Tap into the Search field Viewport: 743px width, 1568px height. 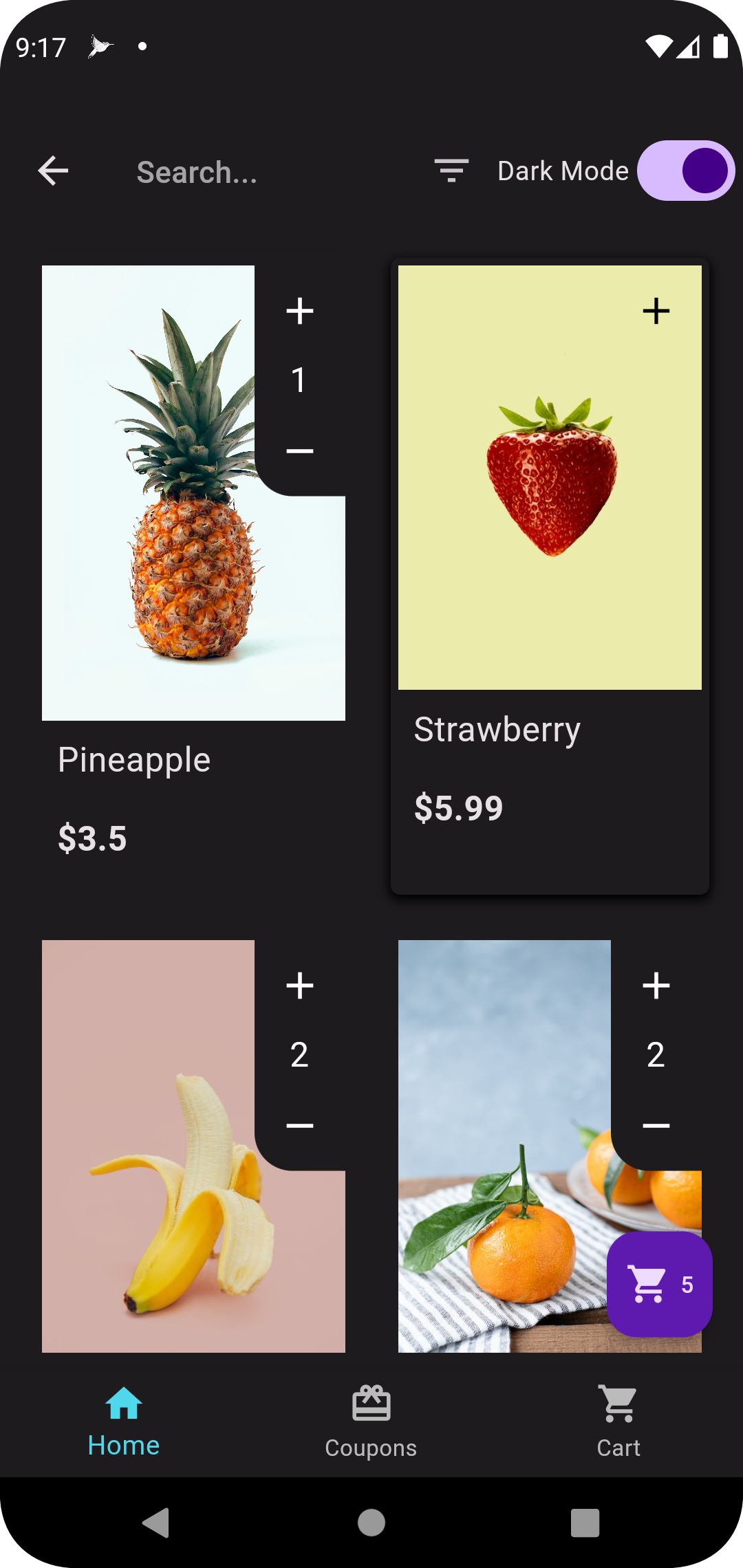click(x=197, y=173)
